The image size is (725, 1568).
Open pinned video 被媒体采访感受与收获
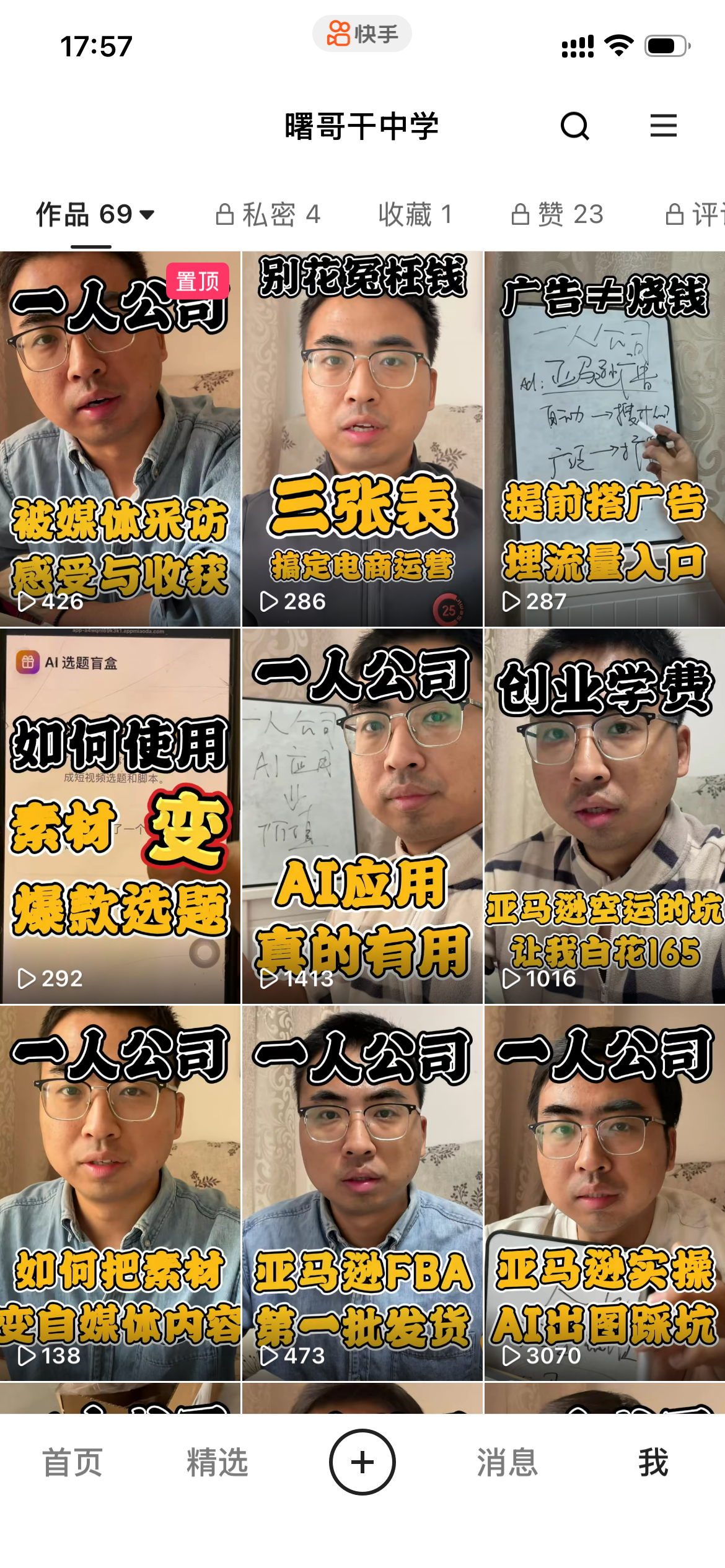120,438
